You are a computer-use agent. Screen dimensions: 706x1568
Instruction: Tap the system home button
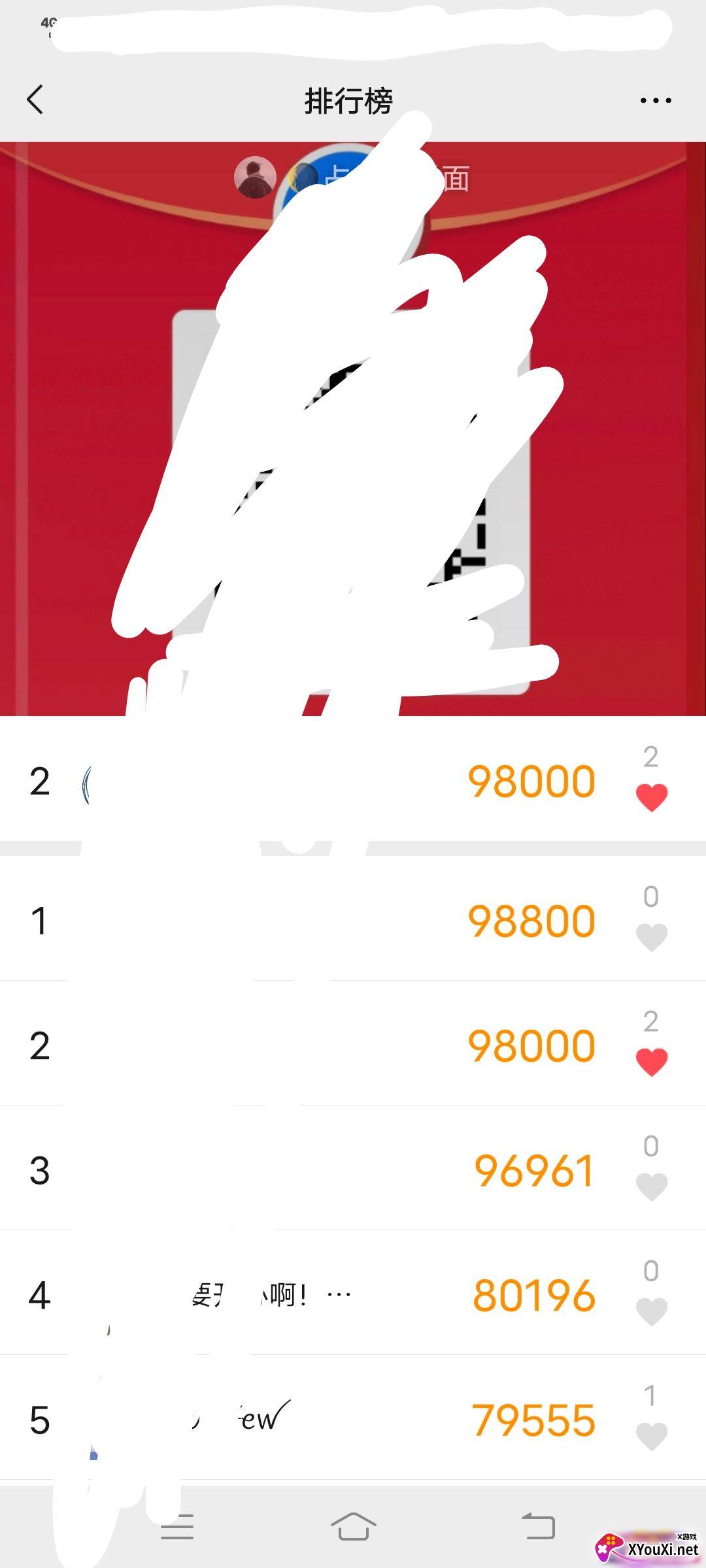[353, 1526]
